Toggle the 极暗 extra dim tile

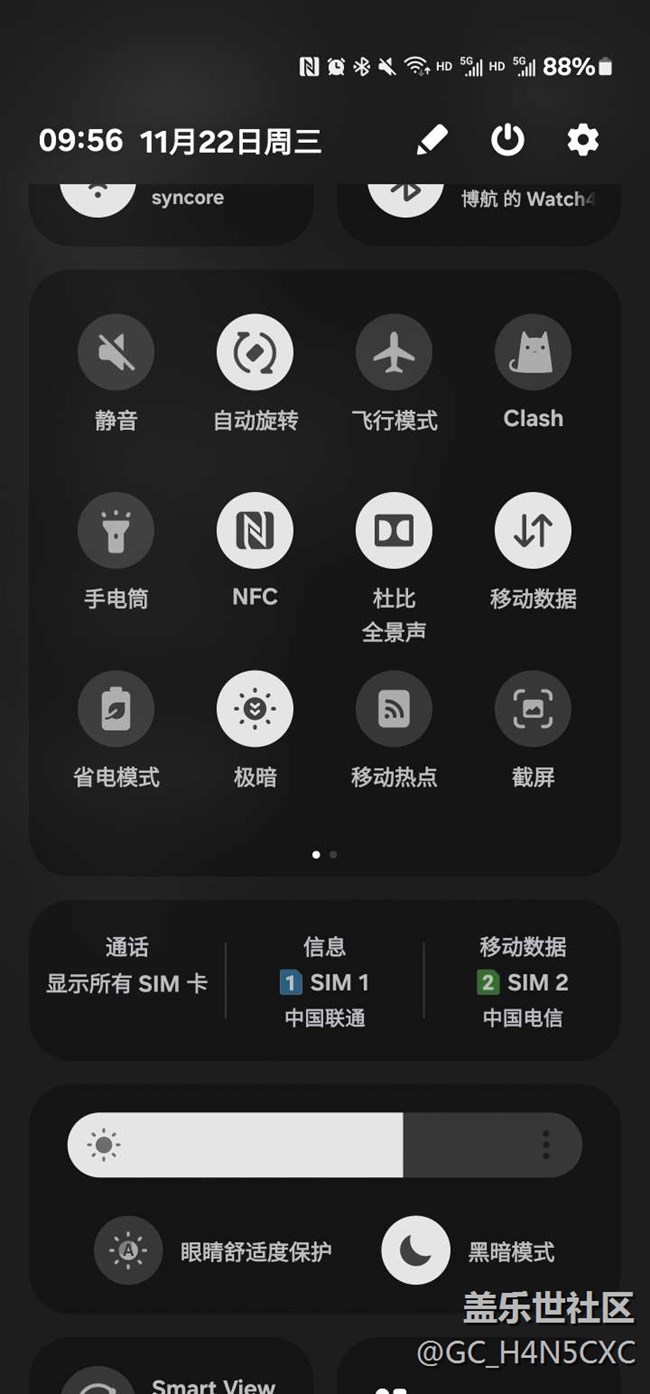tap(255, 709)
